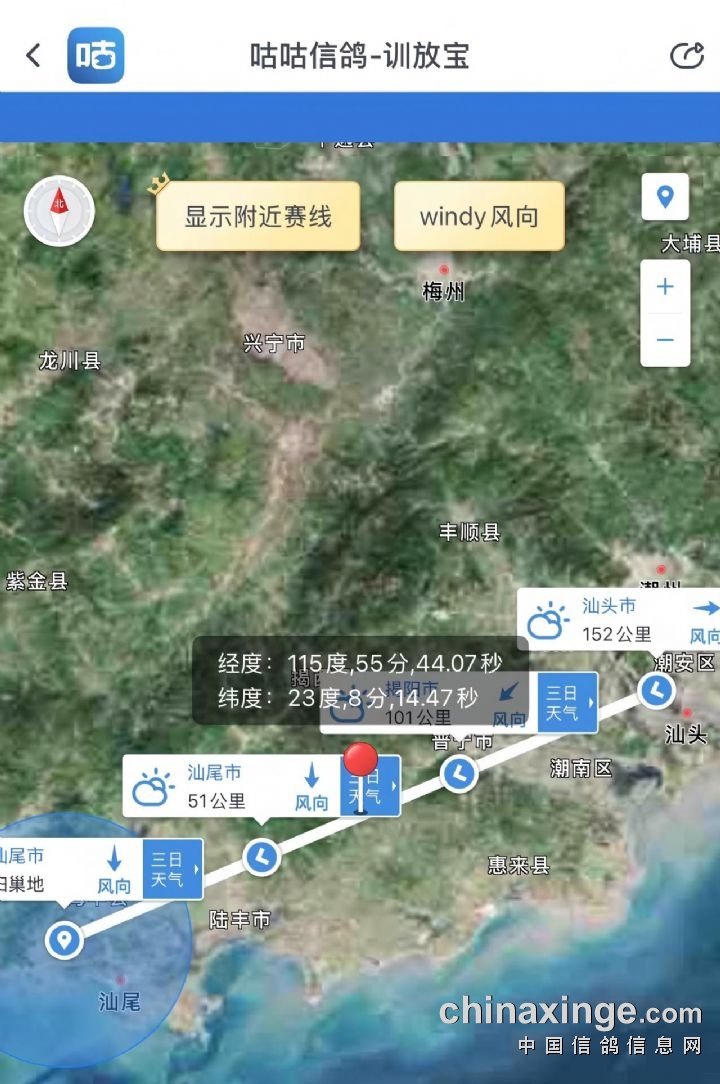Open windy风向 wind view
This screenshot has height=1084, width=720.
(479, 216)
